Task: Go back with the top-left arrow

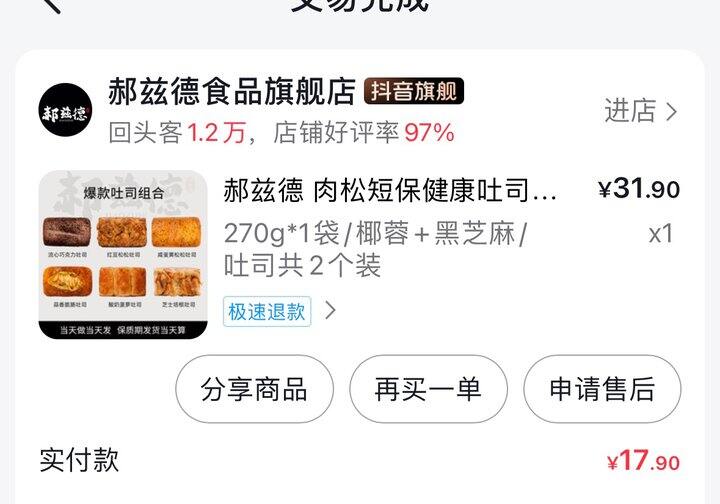Action: (x=52, y=5)
